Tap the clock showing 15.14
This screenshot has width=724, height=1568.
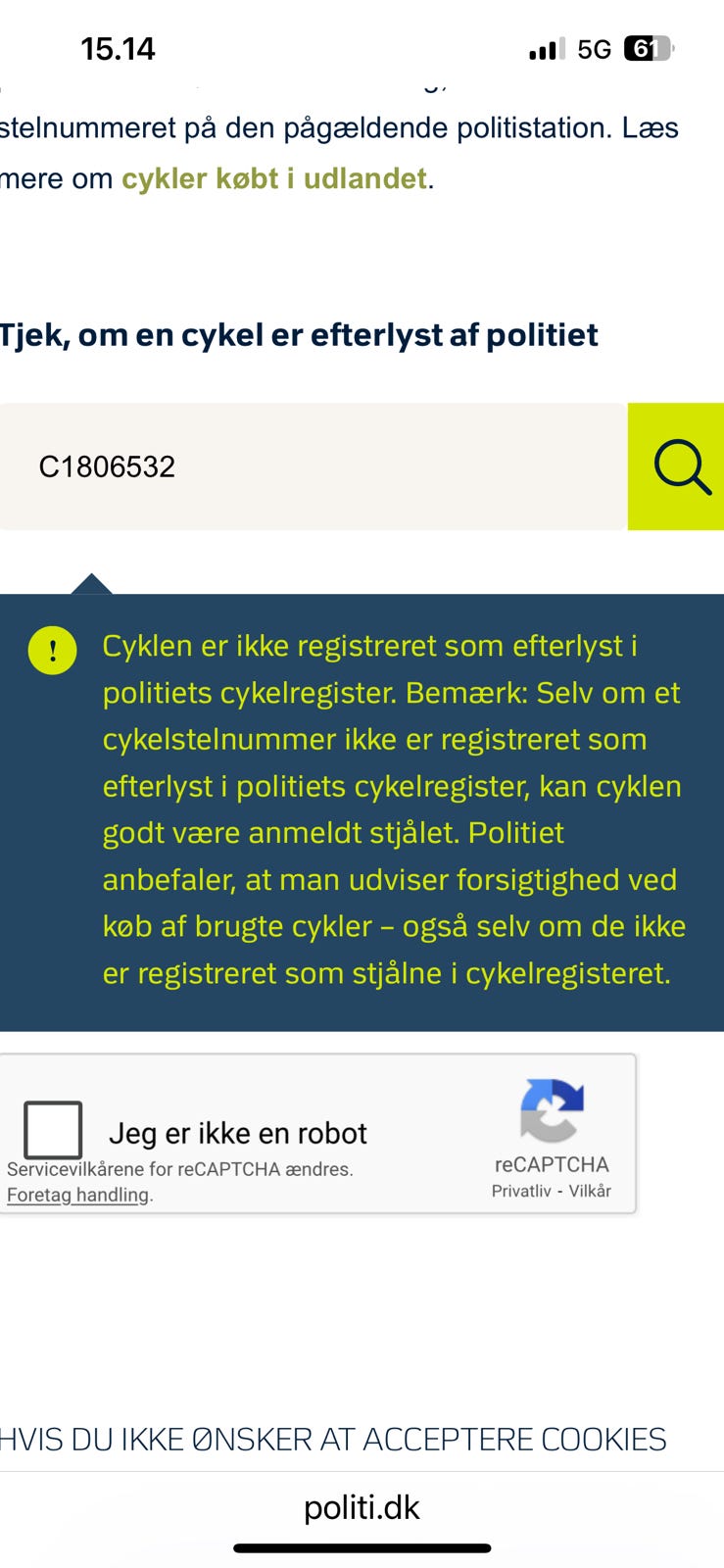(x=118, y=48)
